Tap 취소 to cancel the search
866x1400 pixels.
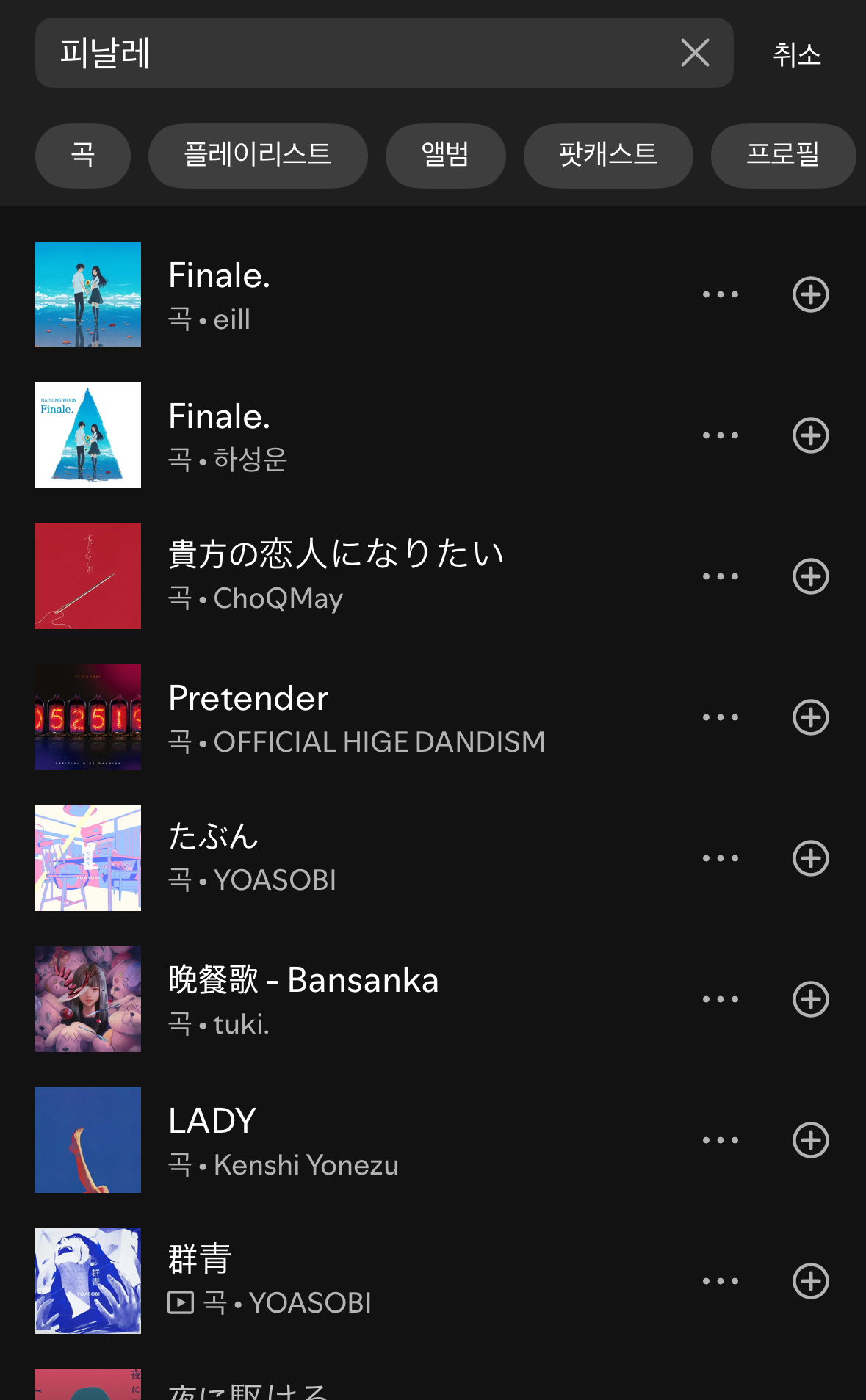click(x=797, y=54)
